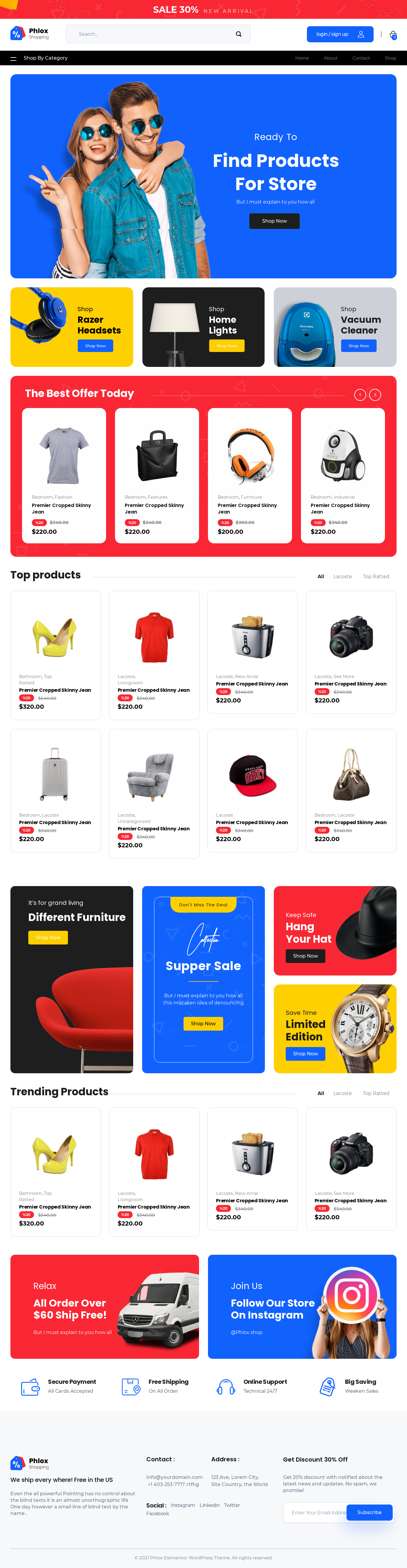Open the Contact link in the nav bar

(361, 58)
